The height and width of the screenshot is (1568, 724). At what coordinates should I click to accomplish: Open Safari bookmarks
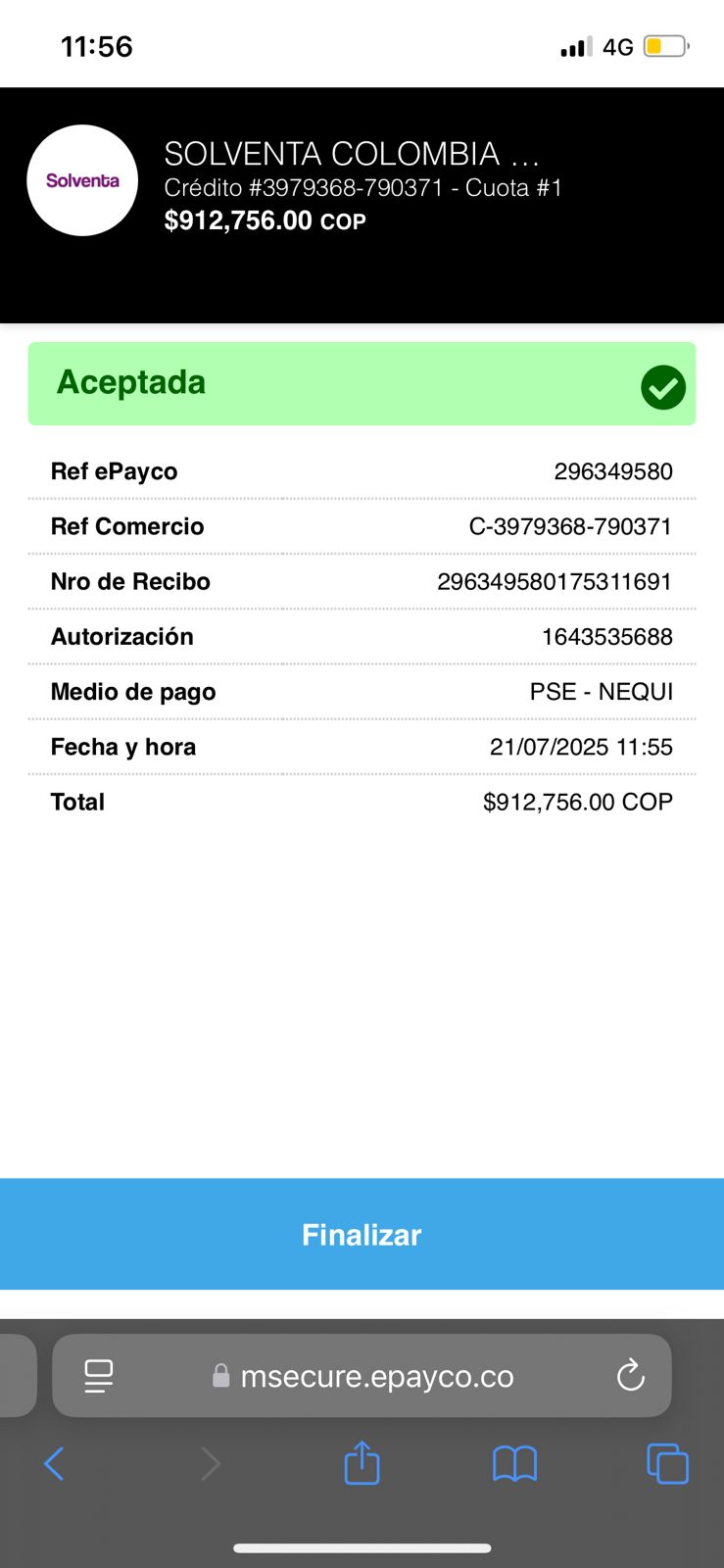click(514, 1464)
